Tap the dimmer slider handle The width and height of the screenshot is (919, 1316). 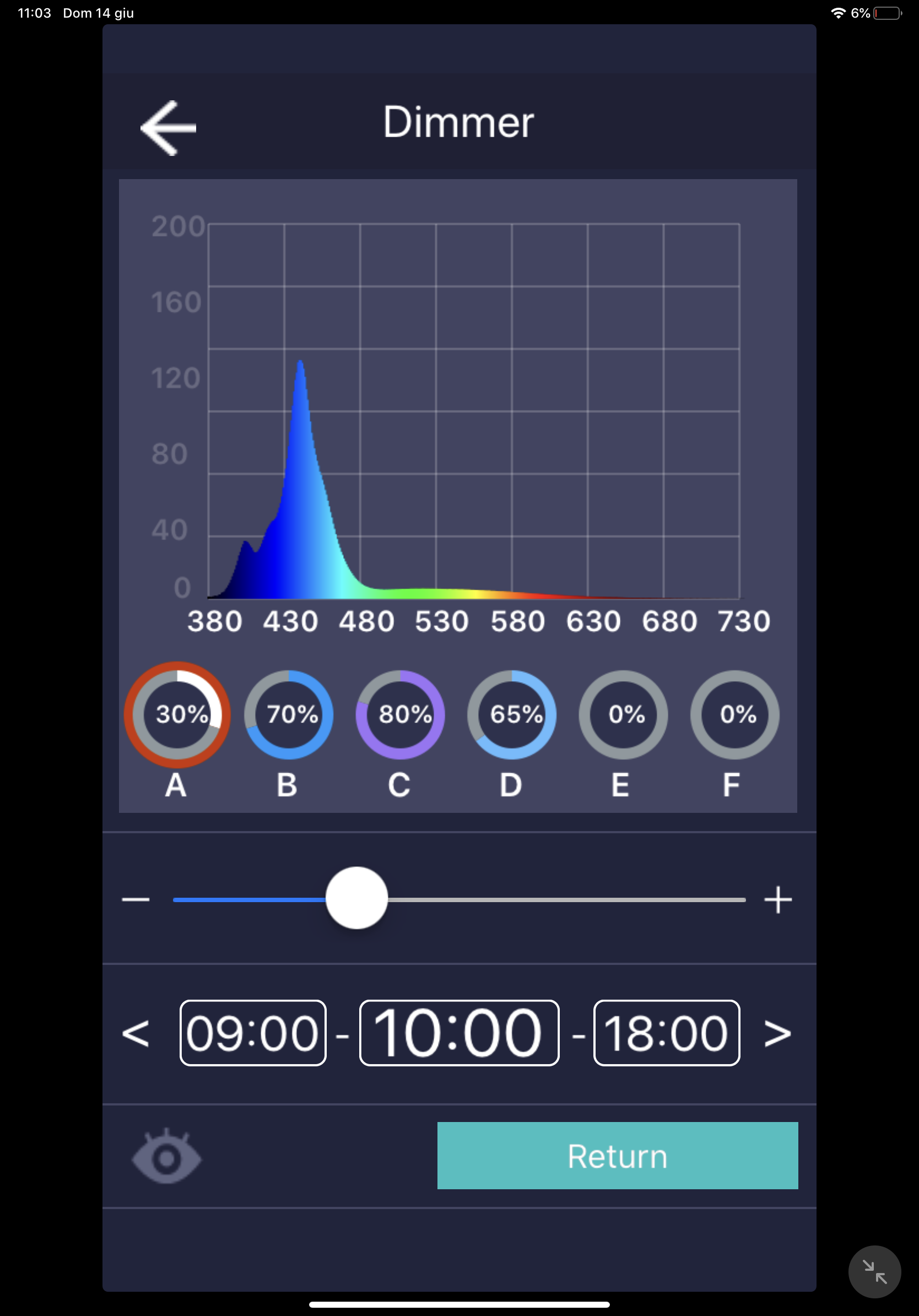point(356,898)
